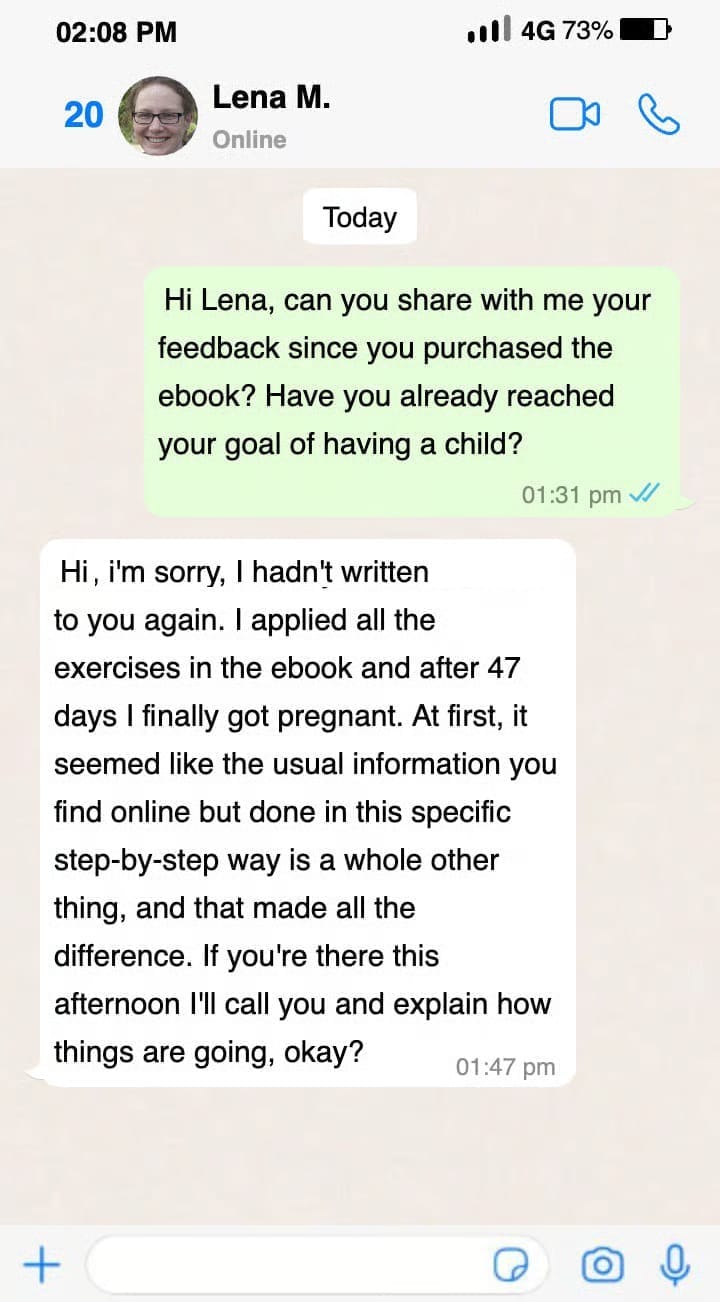Tap the microphone to record a voice message
This screenshot has width=720, height=1302.
[675, 1265]
